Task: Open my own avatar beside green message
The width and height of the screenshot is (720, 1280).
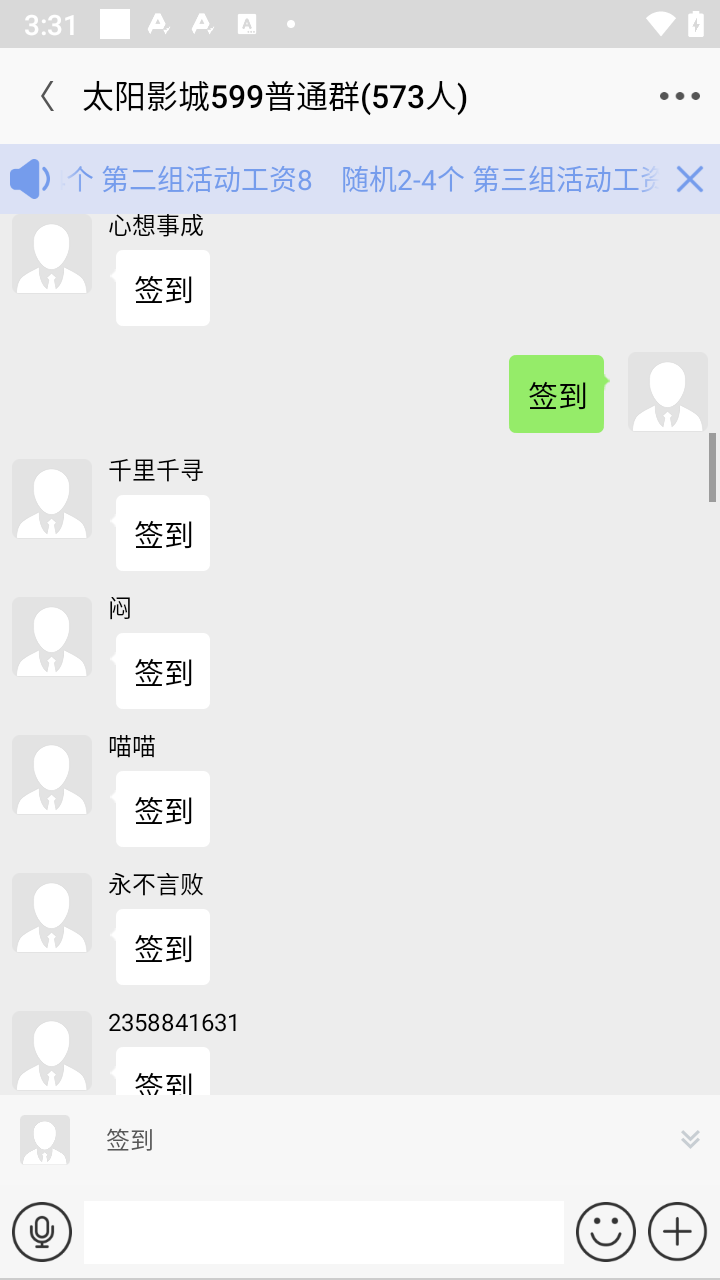Action: click(x=667, y=392)
